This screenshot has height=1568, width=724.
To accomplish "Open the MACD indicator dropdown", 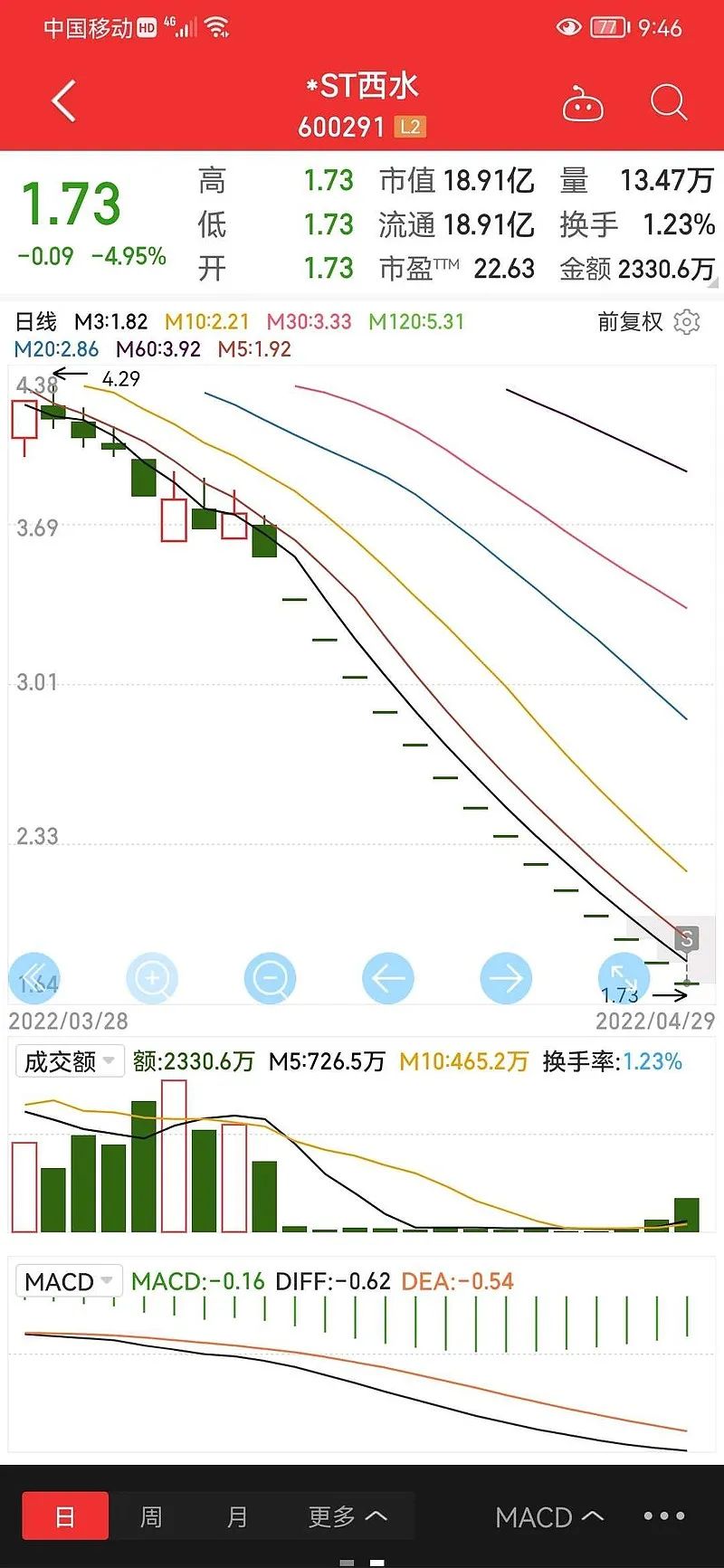I will click(69, 1280).
